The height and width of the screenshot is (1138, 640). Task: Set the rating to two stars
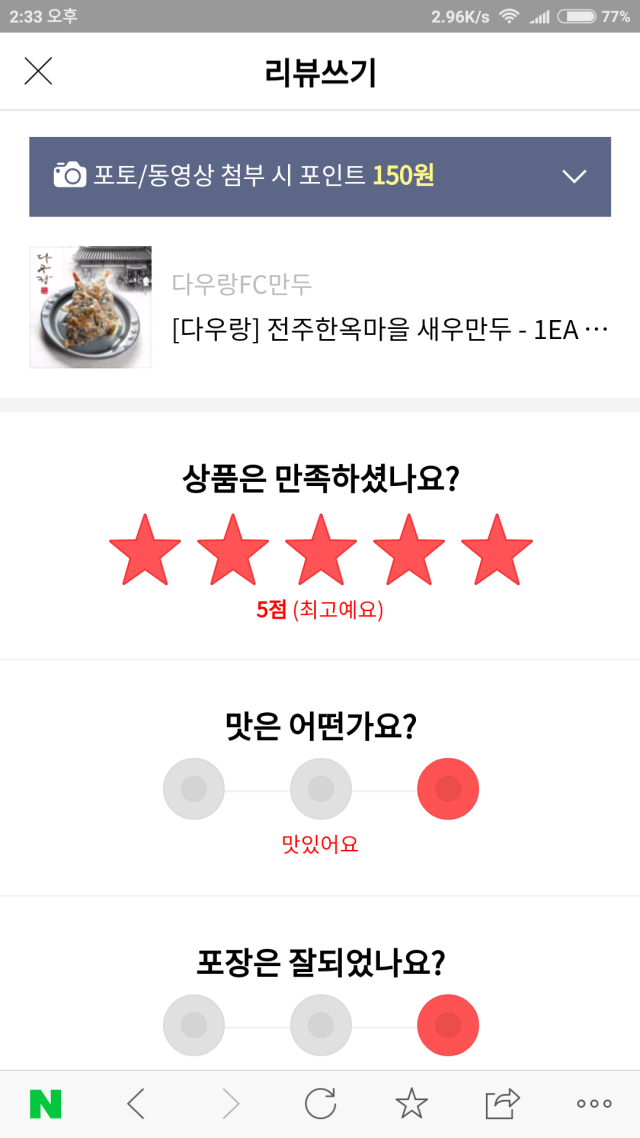pos(233,550)
